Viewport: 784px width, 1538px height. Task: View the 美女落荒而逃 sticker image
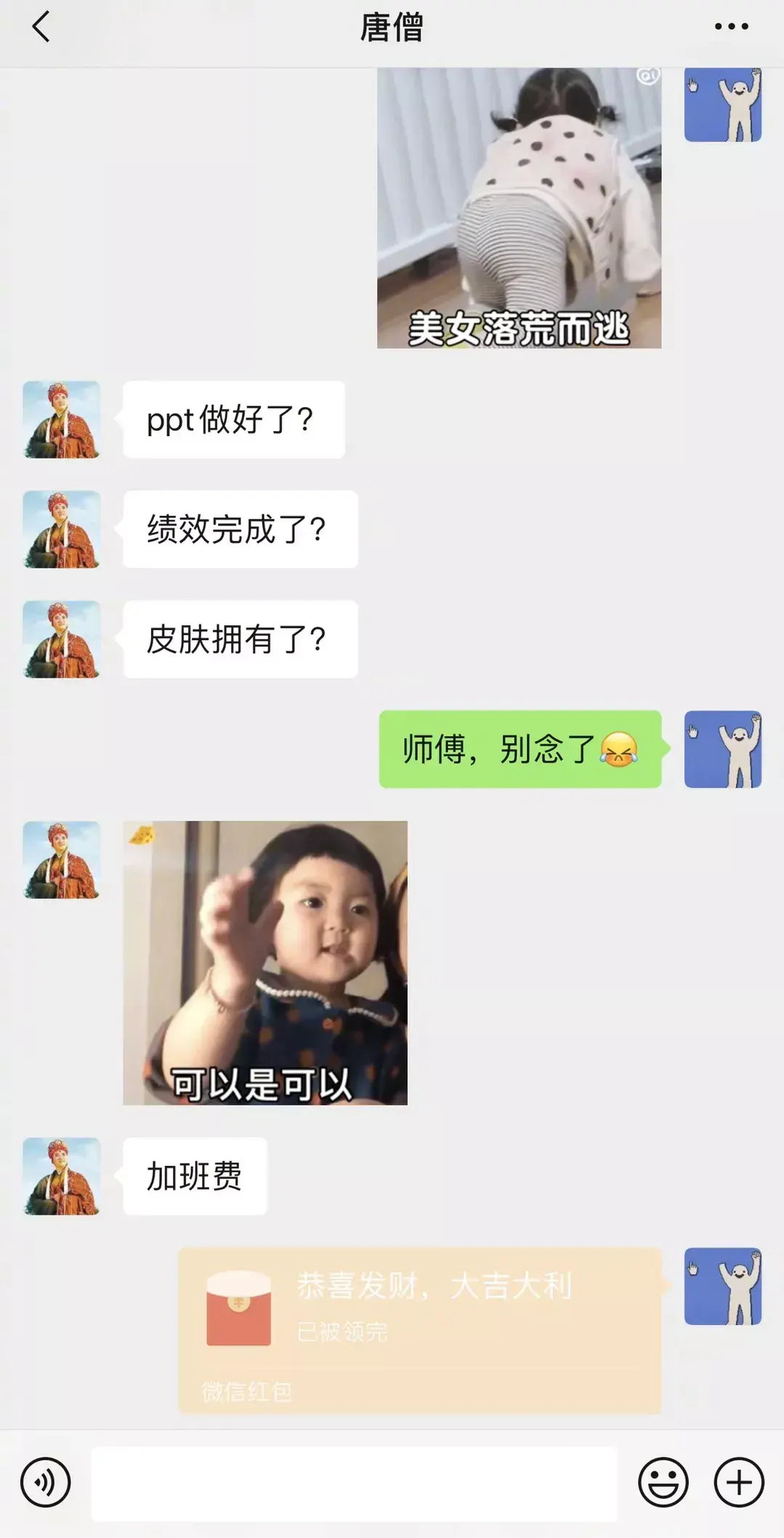[x=519, y=208]
